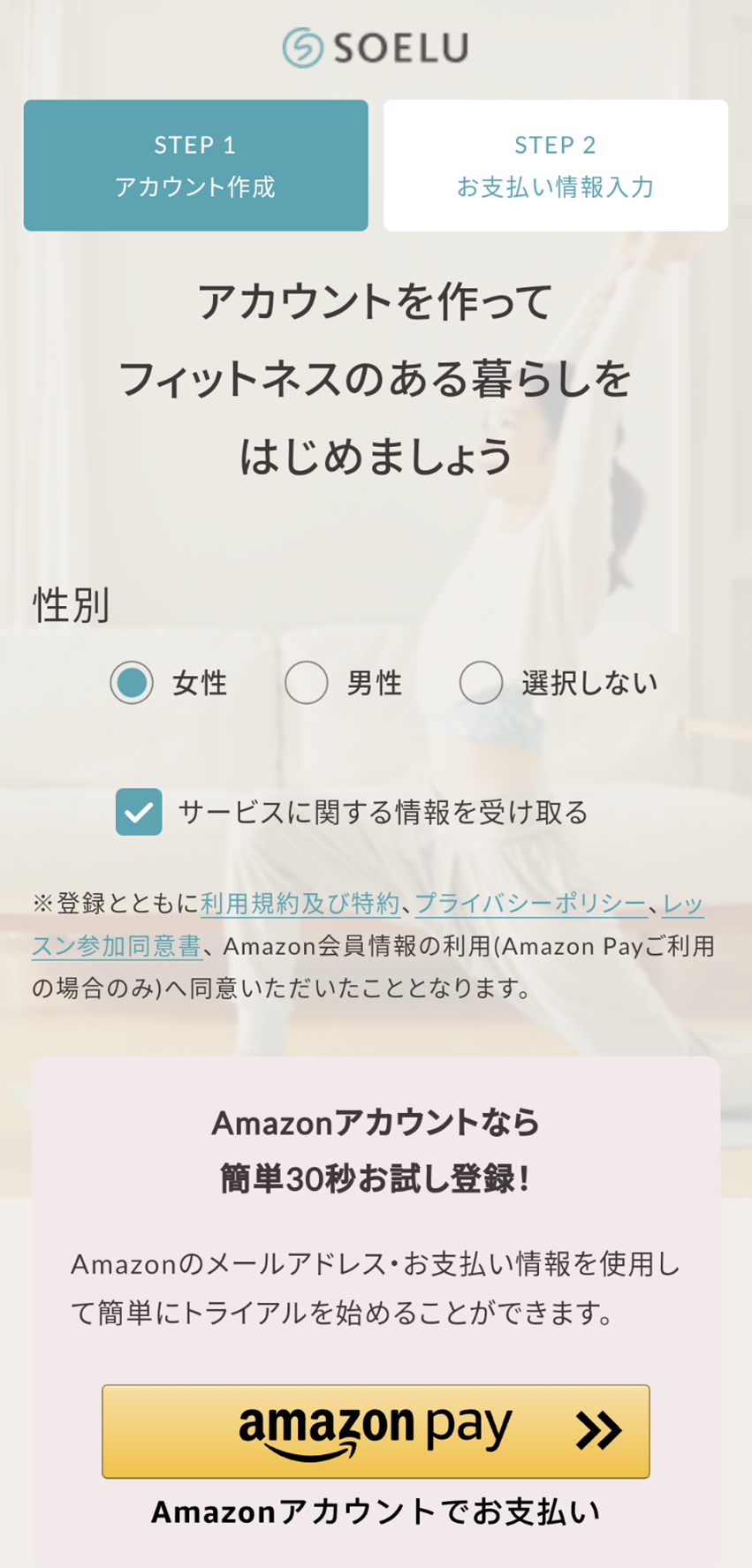The width and height of the screenshot is (752, 1568).
Task: Open the レッスン参加同意書 link
Action: click(x=117, y=946)
